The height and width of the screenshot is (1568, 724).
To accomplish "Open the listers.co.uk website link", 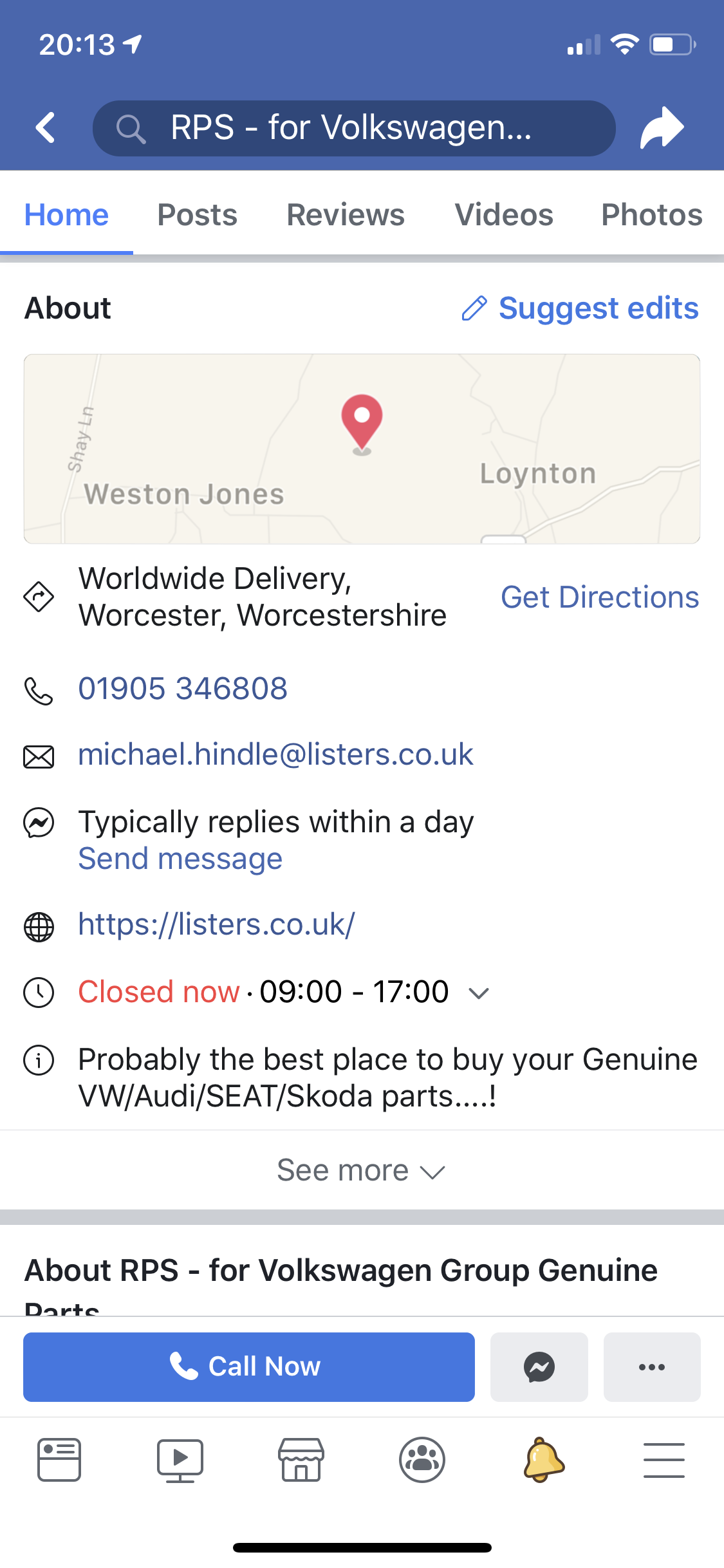I will coord(216,924).
